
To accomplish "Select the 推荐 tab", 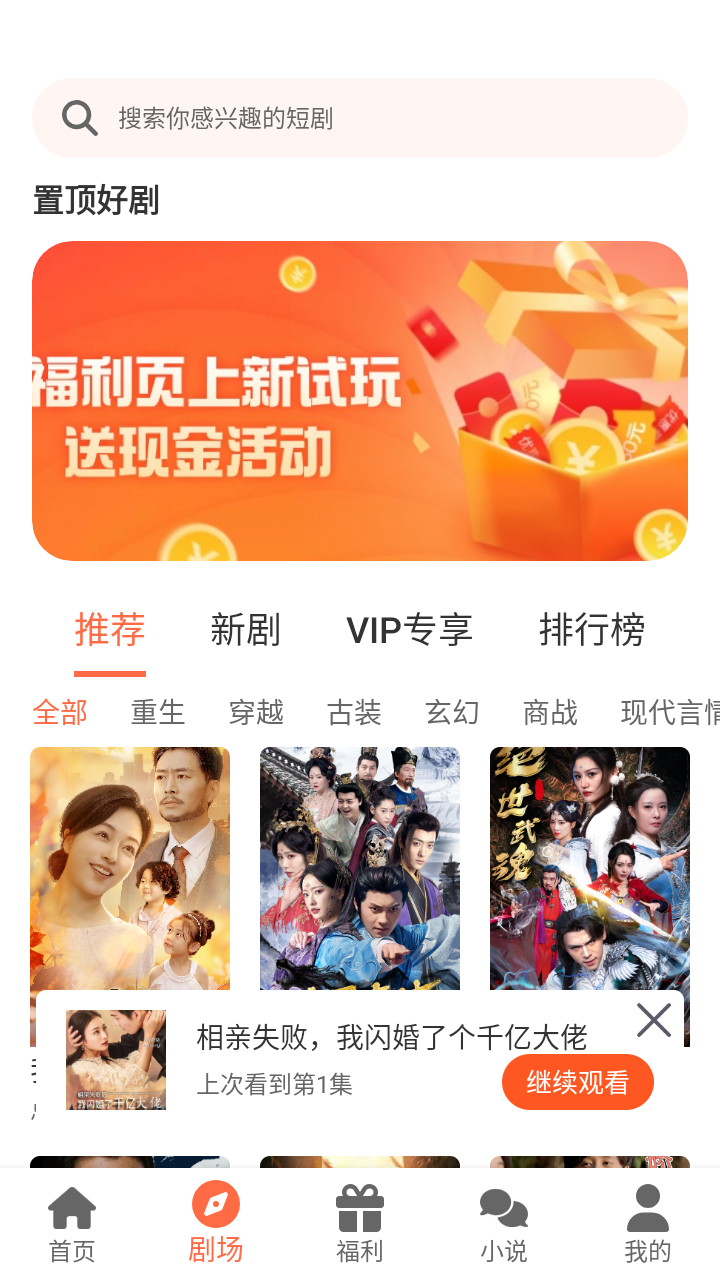I will coord(110,630).
